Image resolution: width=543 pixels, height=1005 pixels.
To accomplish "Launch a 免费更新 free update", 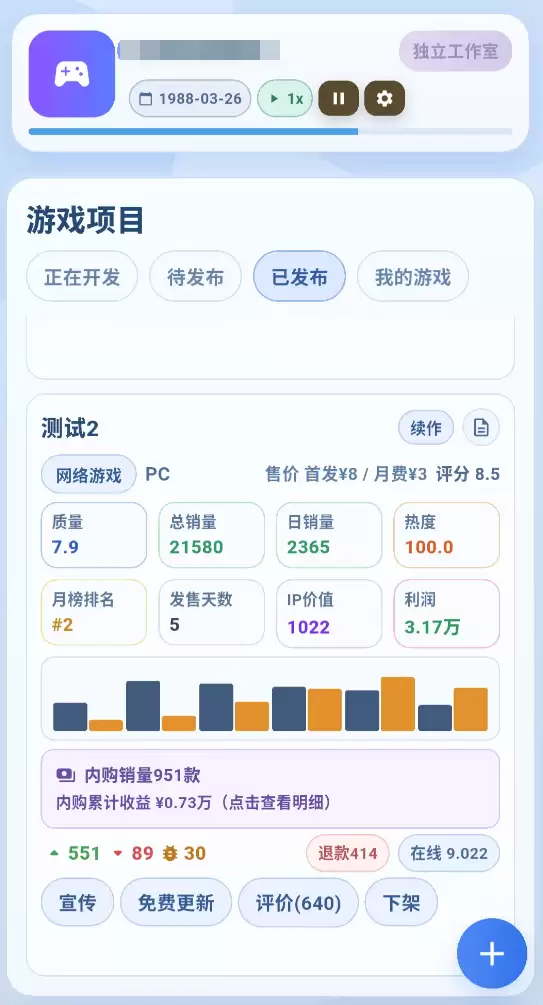I will click(x=176, y=902).
